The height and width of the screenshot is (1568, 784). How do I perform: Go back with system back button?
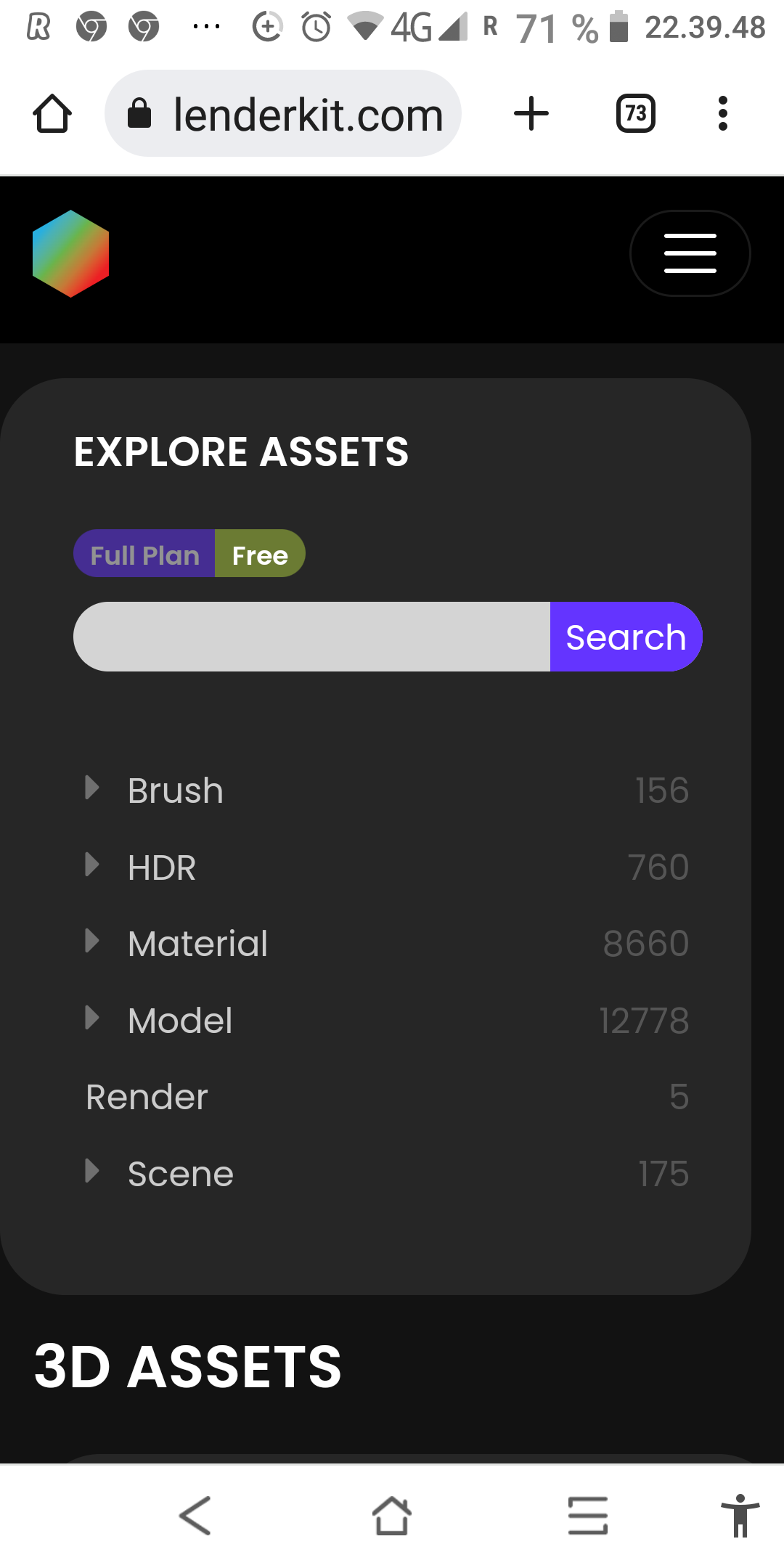(195, 1516)
